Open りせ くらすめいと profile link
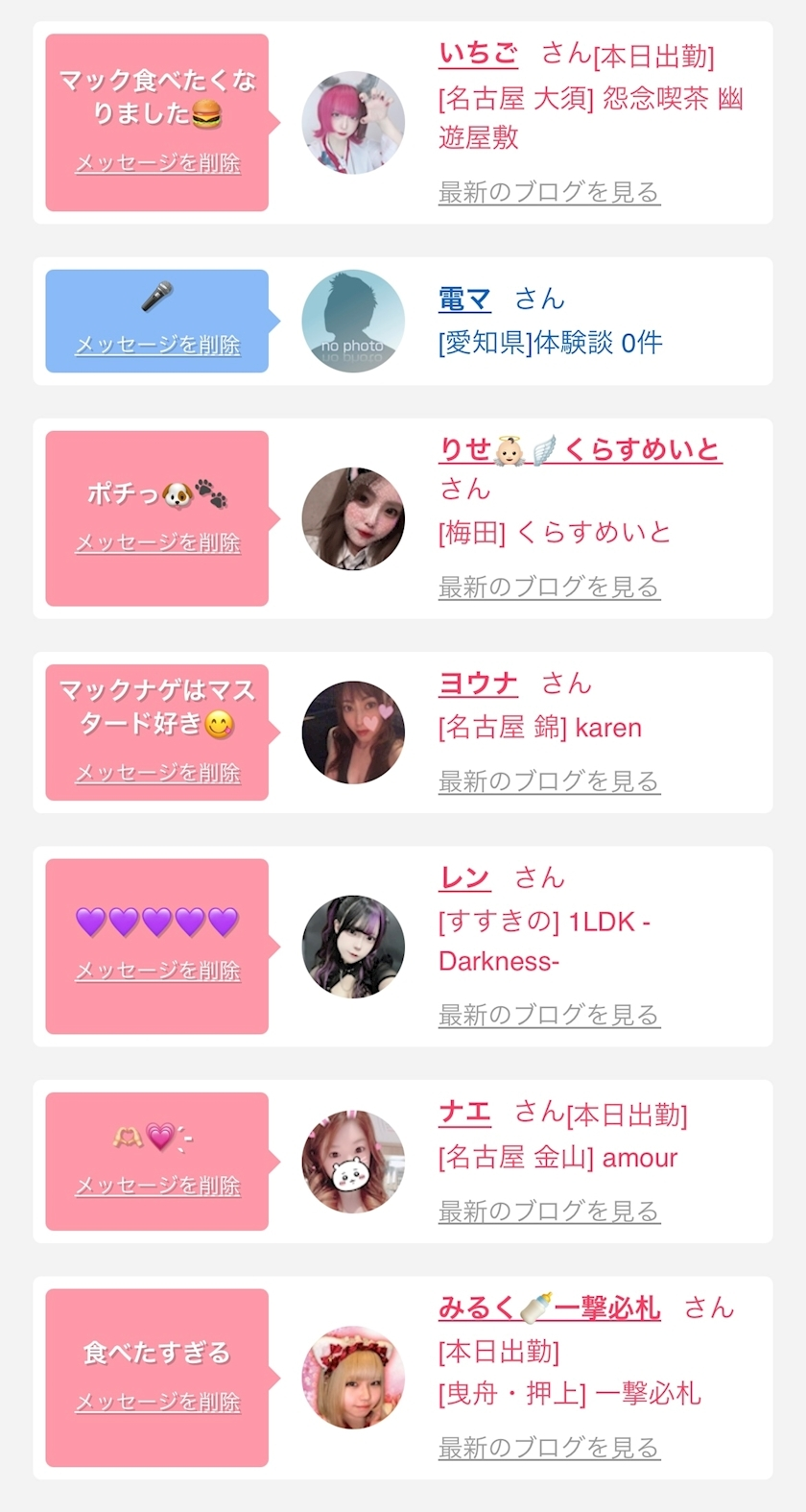 pos(580,449)
